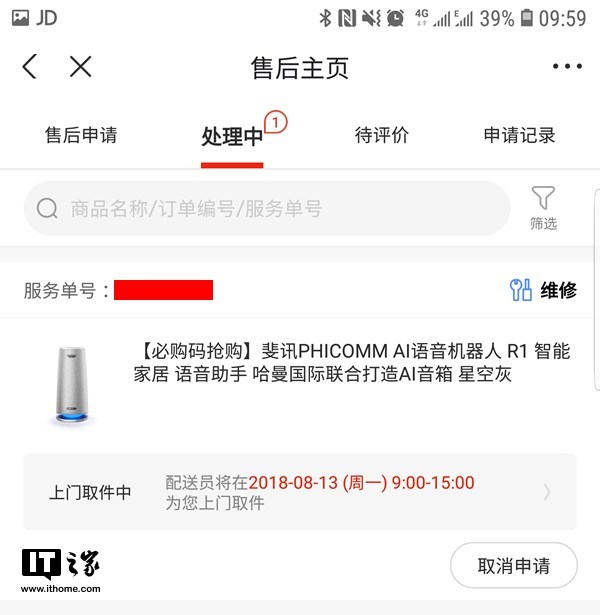Switch to the 售后申请 tab
Screen dimensions: 600x615
[81, 136]
